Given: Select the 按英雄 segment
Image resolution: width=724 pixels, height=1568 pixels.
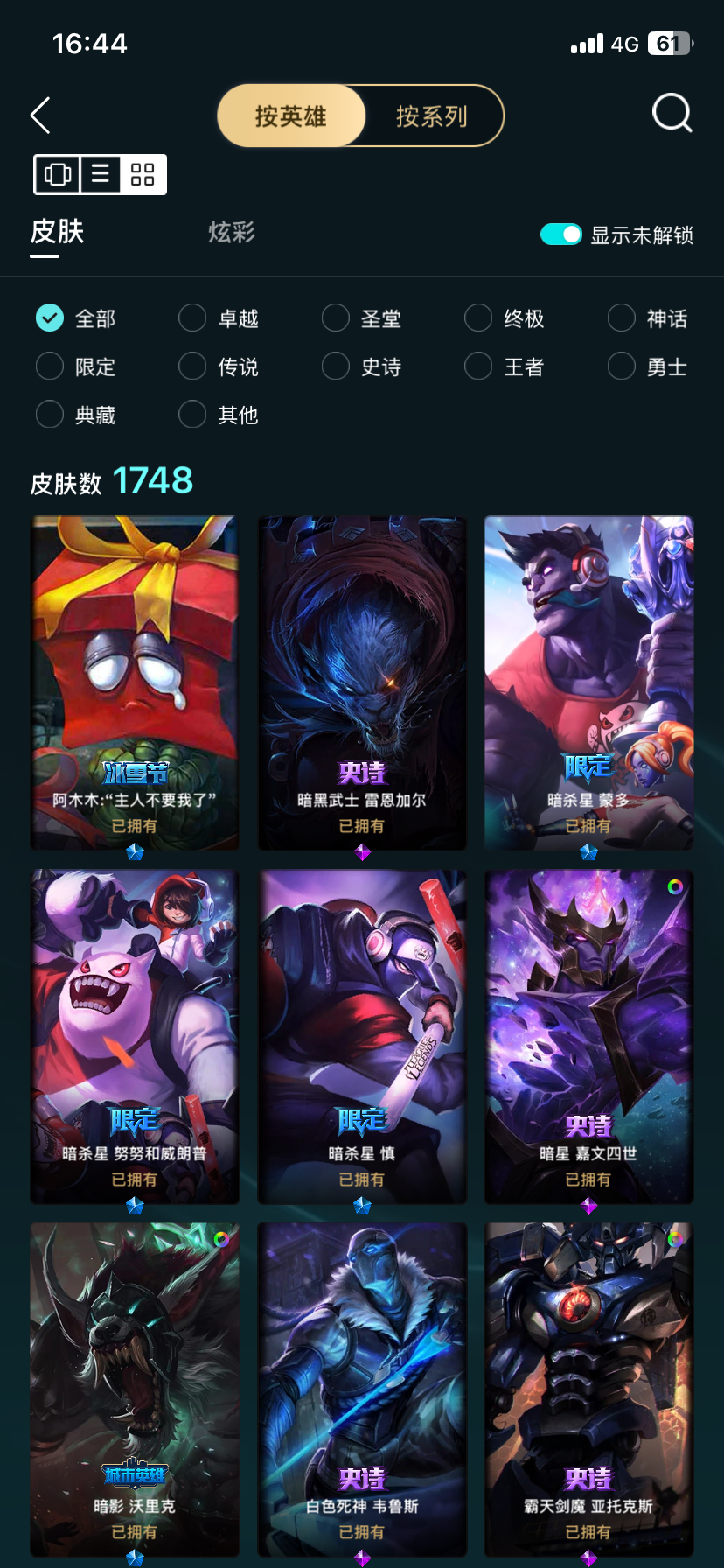Looking at the screenshot, I should [x=291, y=115].
